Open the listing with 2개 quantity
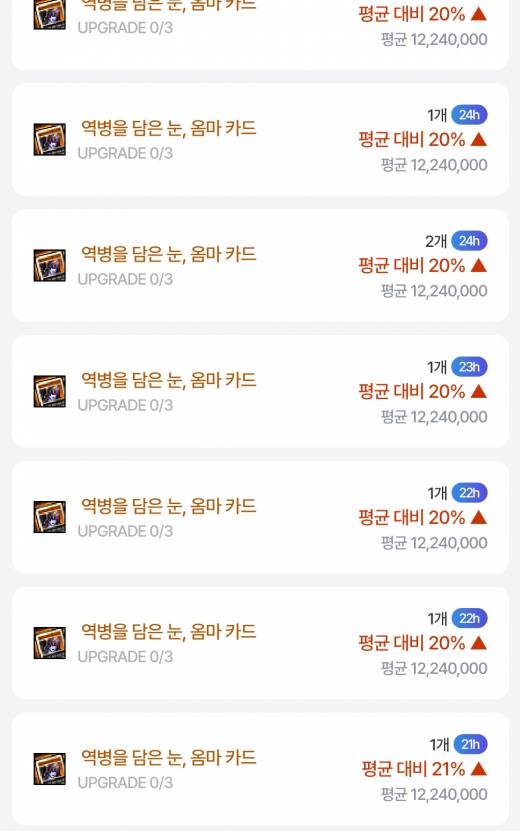The image size is (520, 831). pyautogui.click(x=260, y=266)
